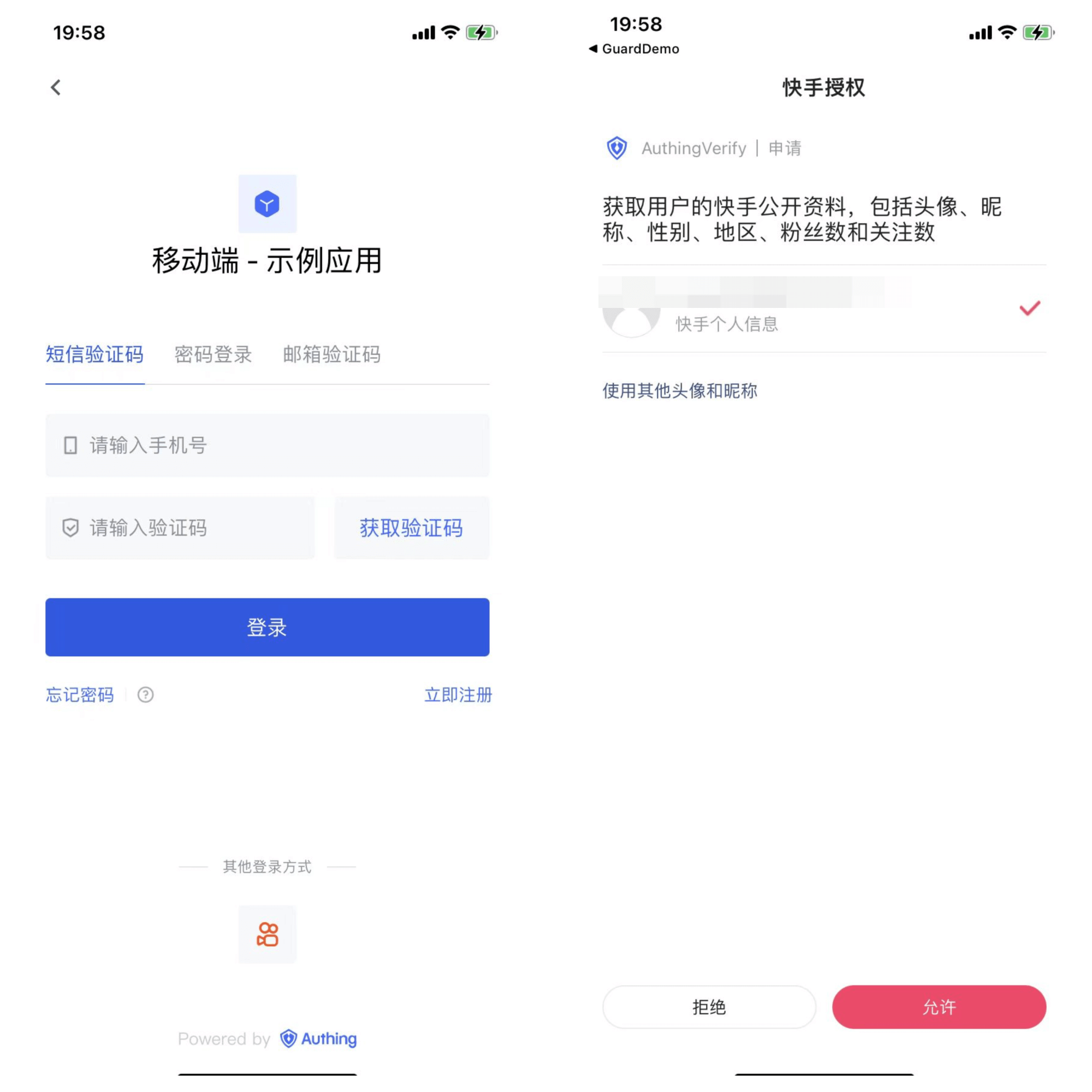Open 立即注册 to sign up
Viewport: 1092px width, 1092px height.
click(458, 695)
